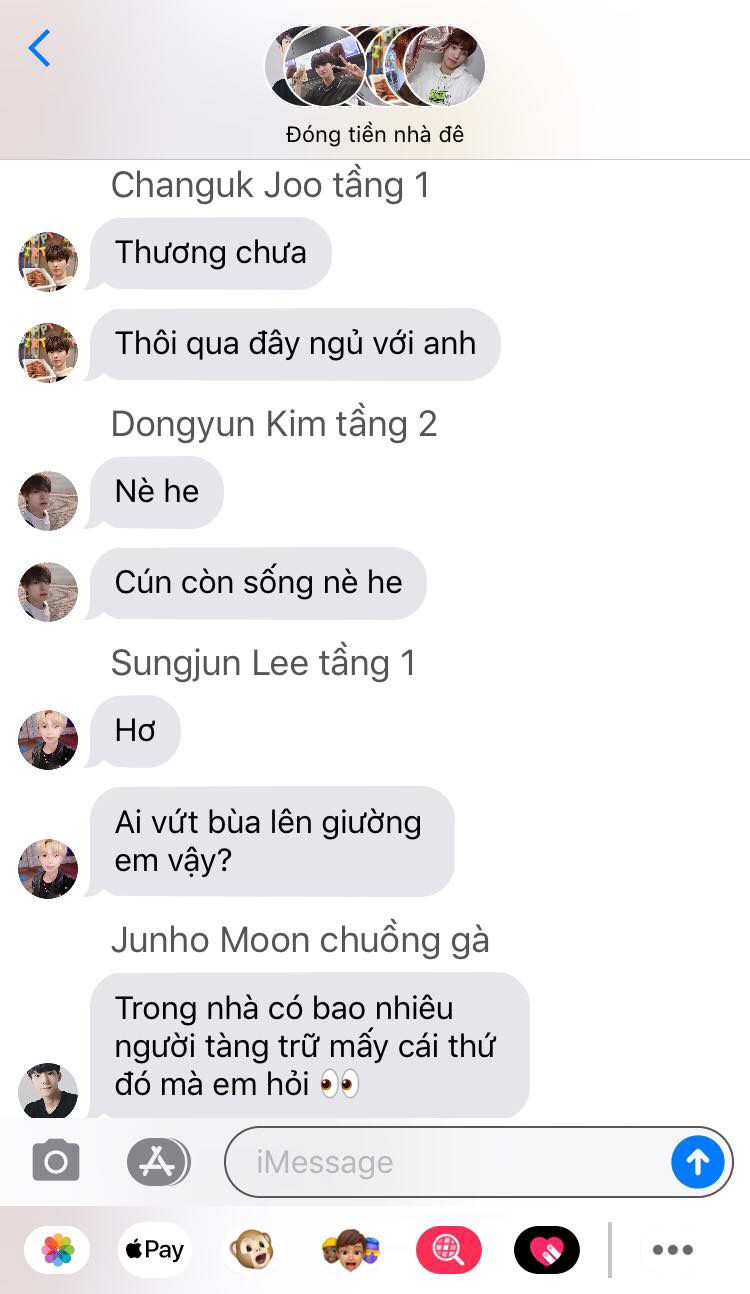Open more apps with the three dots
Screen dimensions: 750x1294
[x=672, y=1249]
